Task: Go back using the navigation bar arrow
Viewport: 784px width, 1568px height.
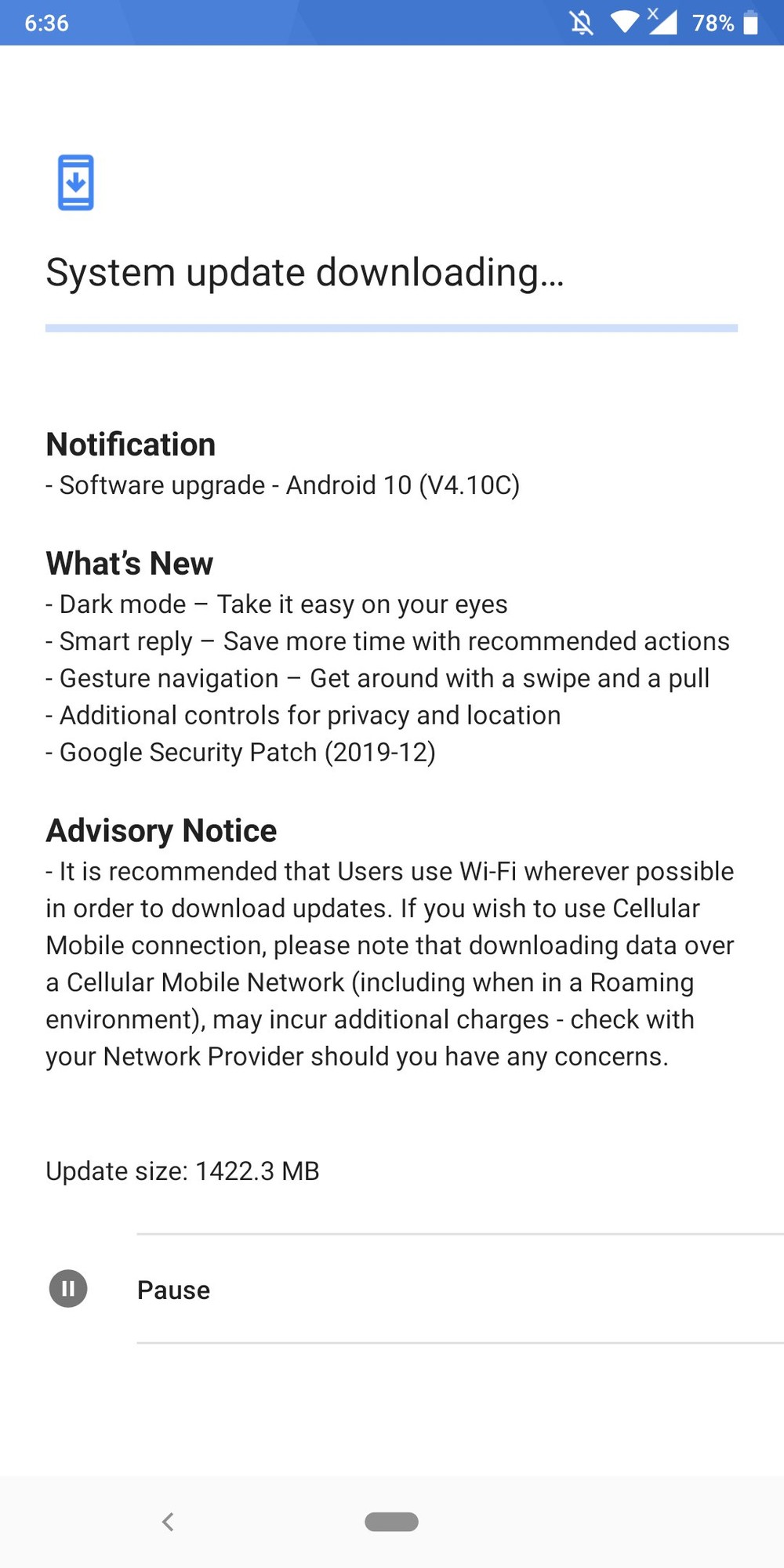Action: pos(168,1522)
